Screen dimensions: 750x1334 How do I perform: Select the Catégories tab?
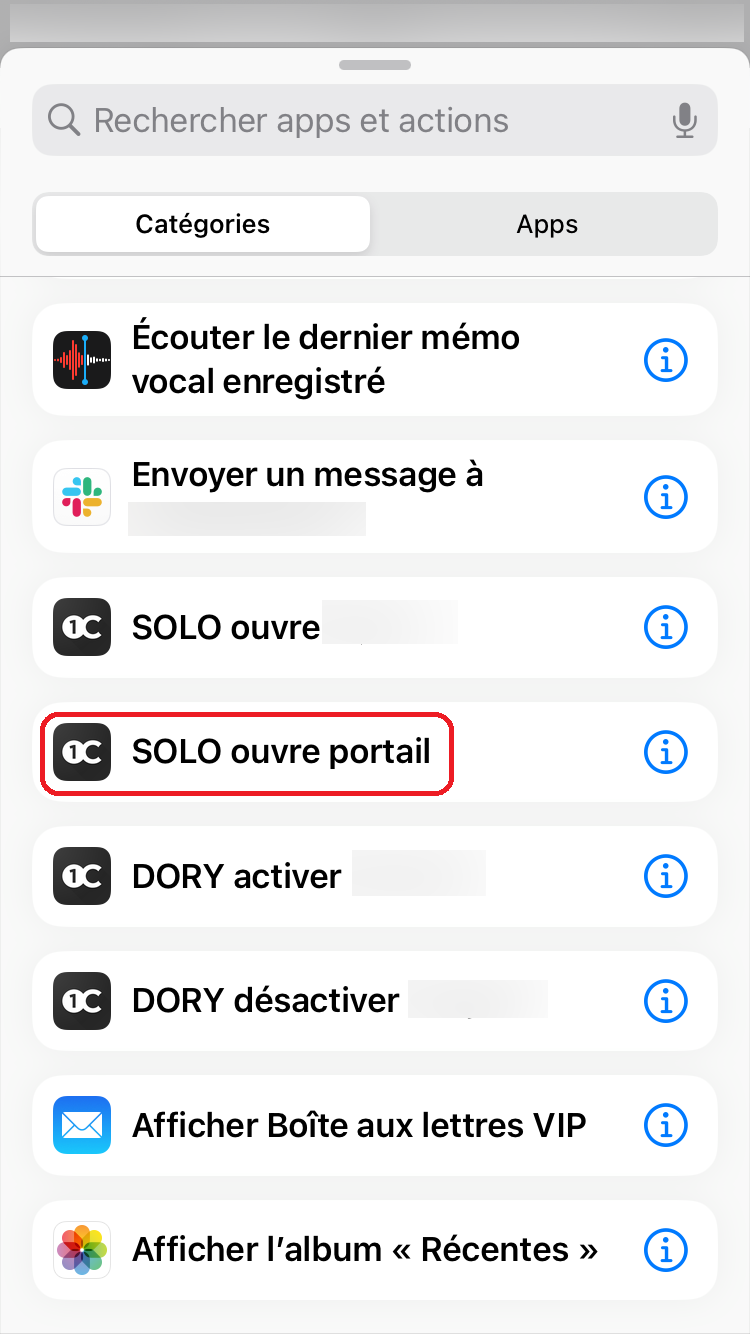point(202,224)
